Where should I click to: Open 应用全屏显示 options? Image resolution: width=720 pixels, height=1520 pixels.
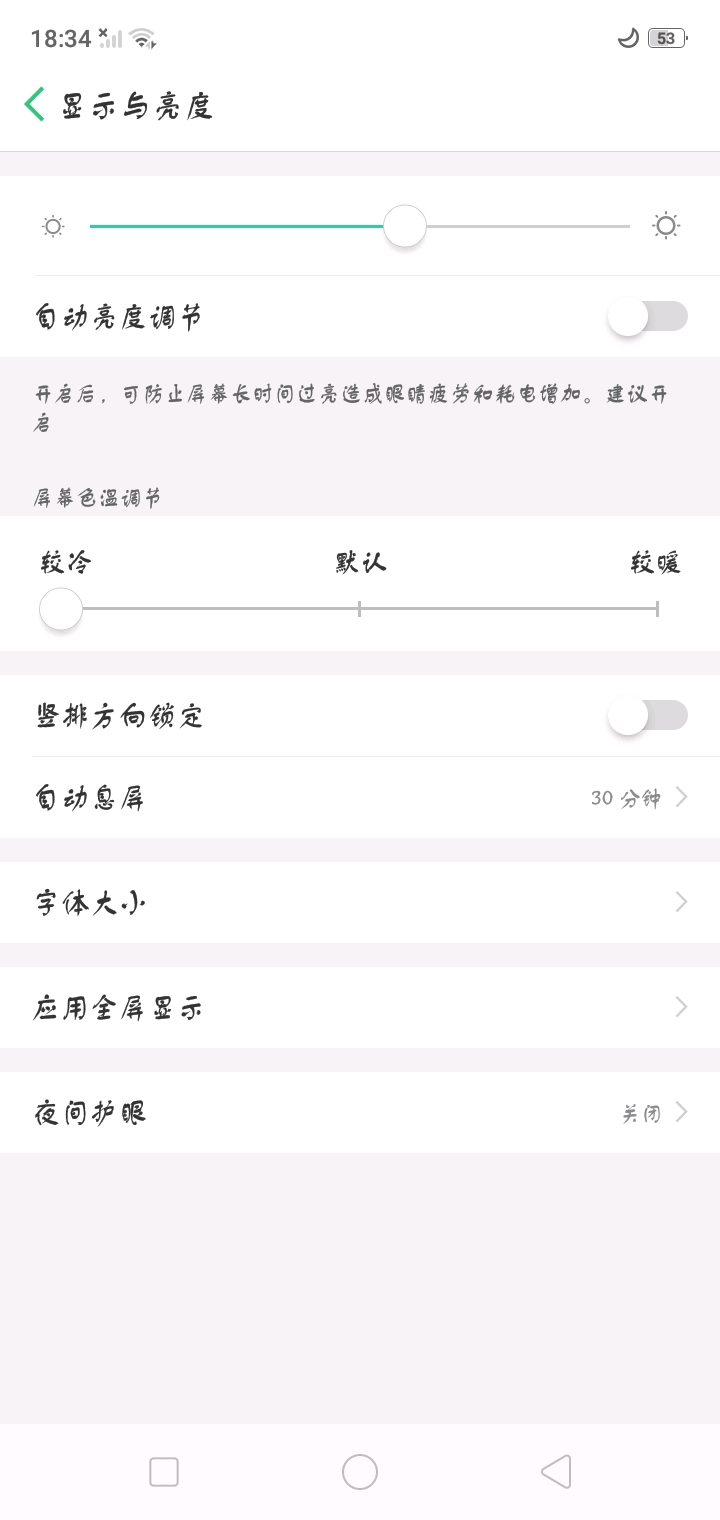coord(360,1008)
